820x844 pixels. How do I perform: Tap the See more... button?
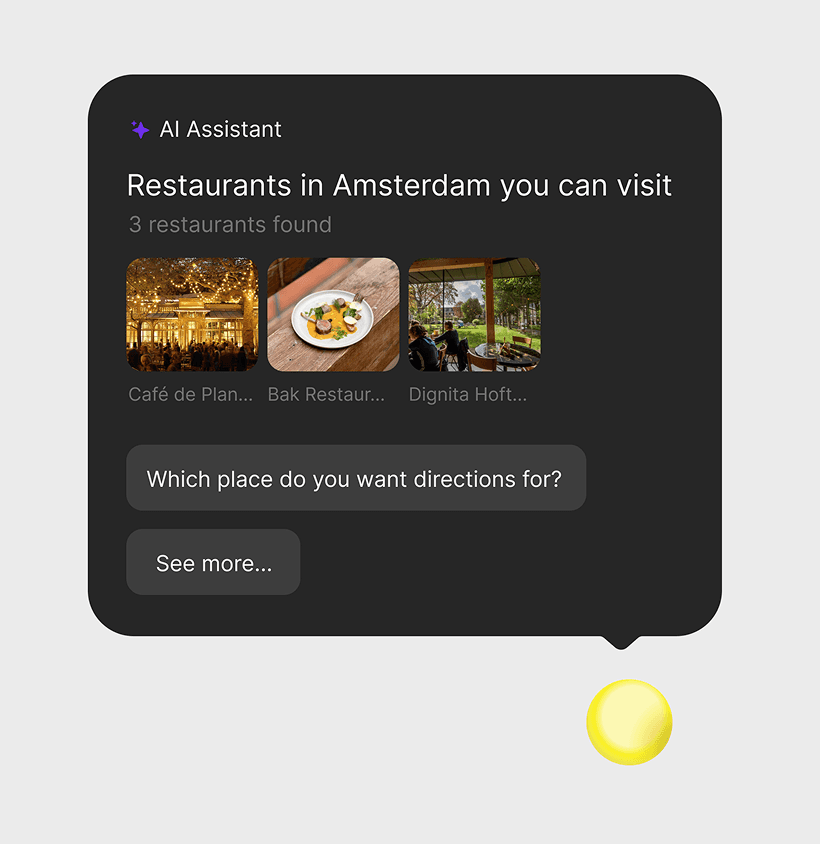point(213,563)
